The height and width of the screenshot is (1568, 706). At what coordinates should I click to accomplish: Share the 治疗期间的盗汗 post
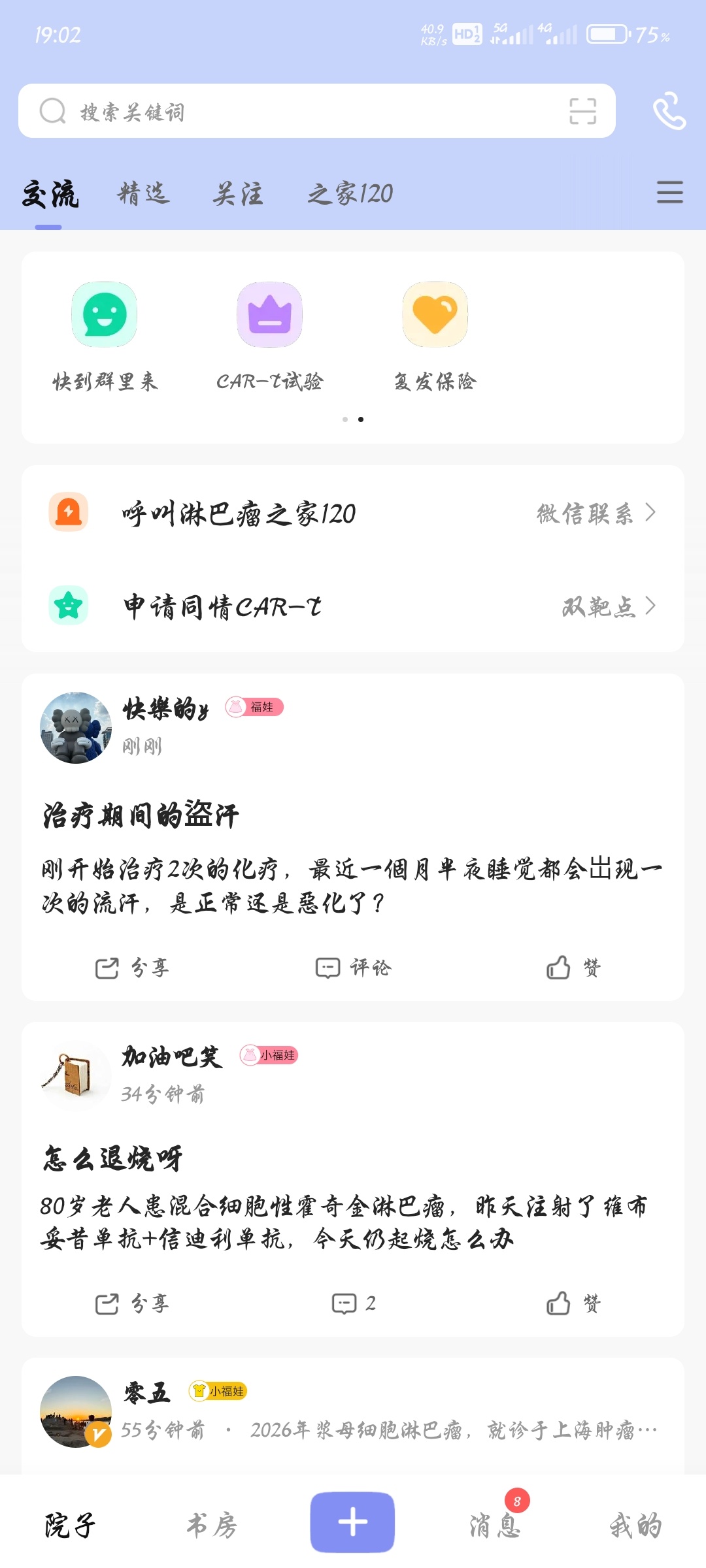click(x=132, y=968)
